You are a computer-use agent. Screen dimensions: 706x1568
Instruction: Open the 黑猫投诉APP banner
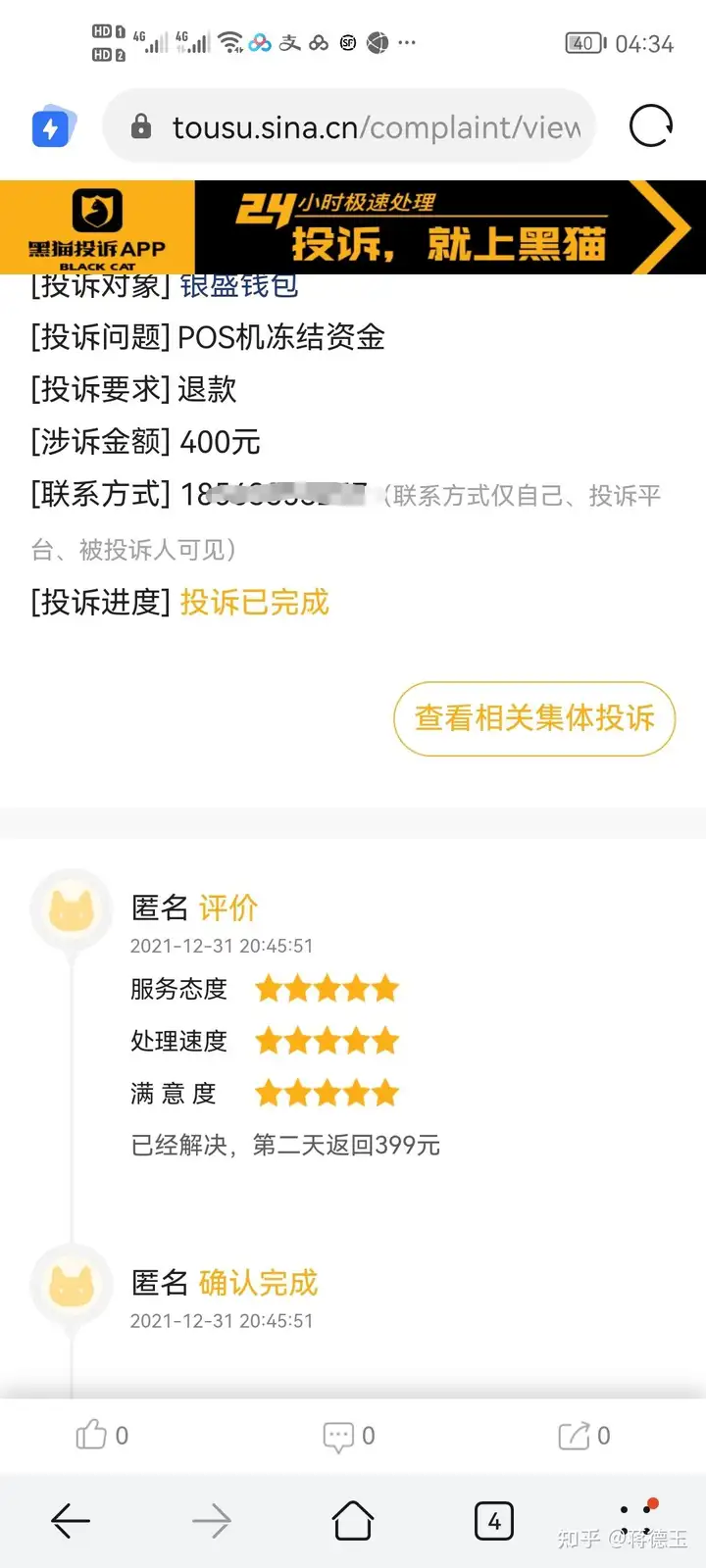(x=353, y=227)
